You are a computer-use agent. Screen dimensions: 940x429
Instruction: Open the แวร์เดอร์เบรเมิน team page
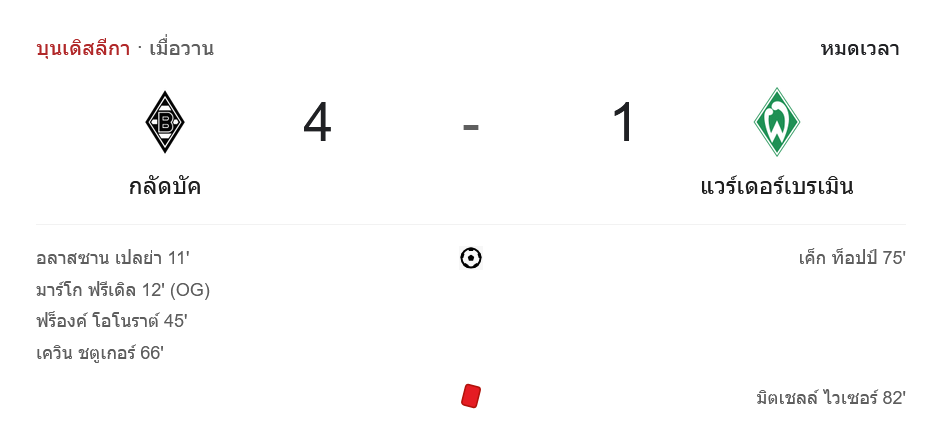tap(776, 186)
